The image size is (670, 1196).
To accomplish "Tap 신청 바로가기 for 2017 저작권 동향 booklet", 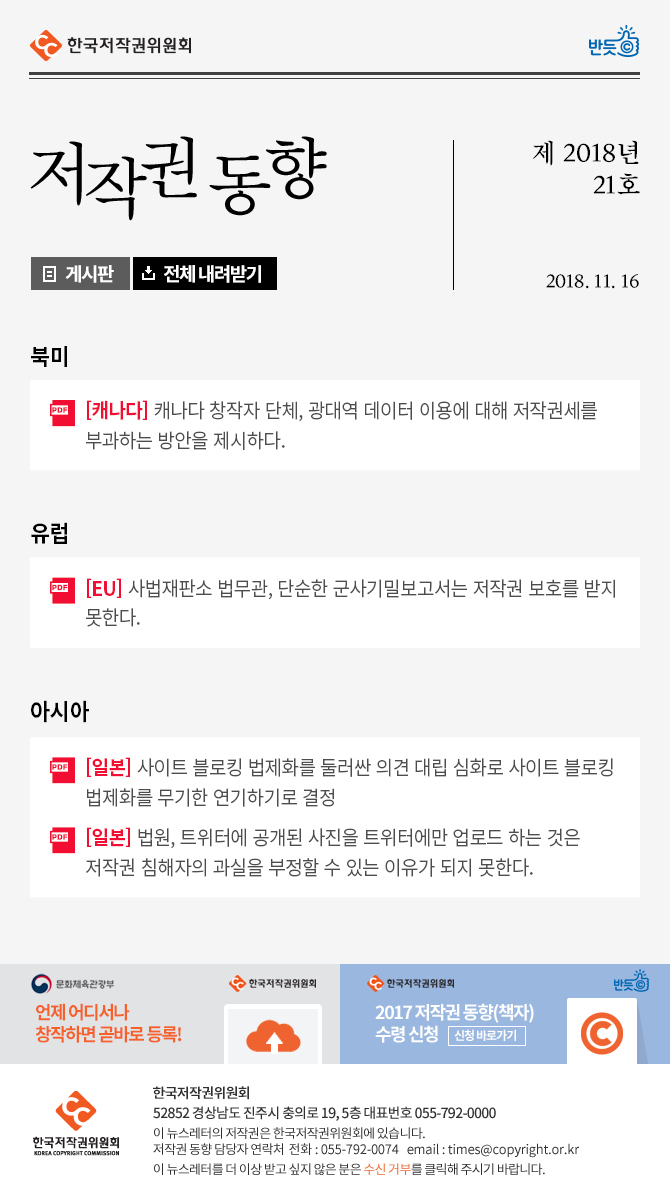I will click(x=485, y=1036).
